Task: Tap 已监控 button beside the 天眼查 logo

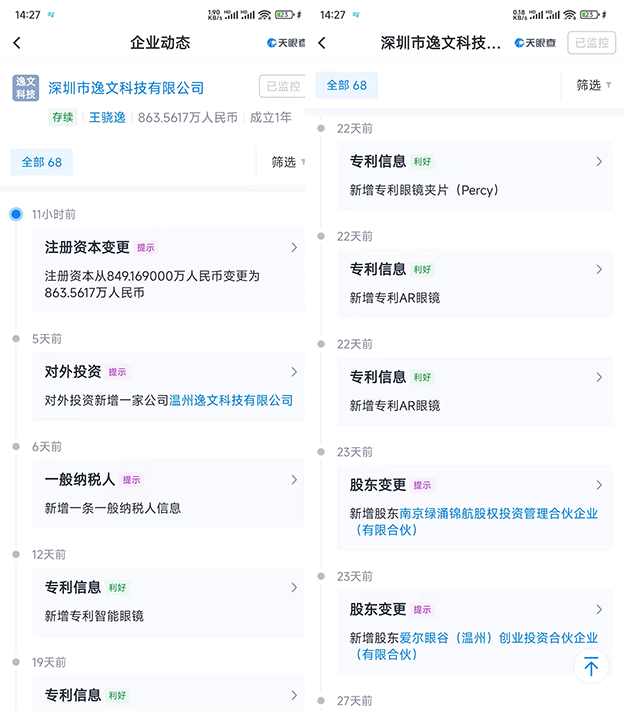Action: [591, 43]
